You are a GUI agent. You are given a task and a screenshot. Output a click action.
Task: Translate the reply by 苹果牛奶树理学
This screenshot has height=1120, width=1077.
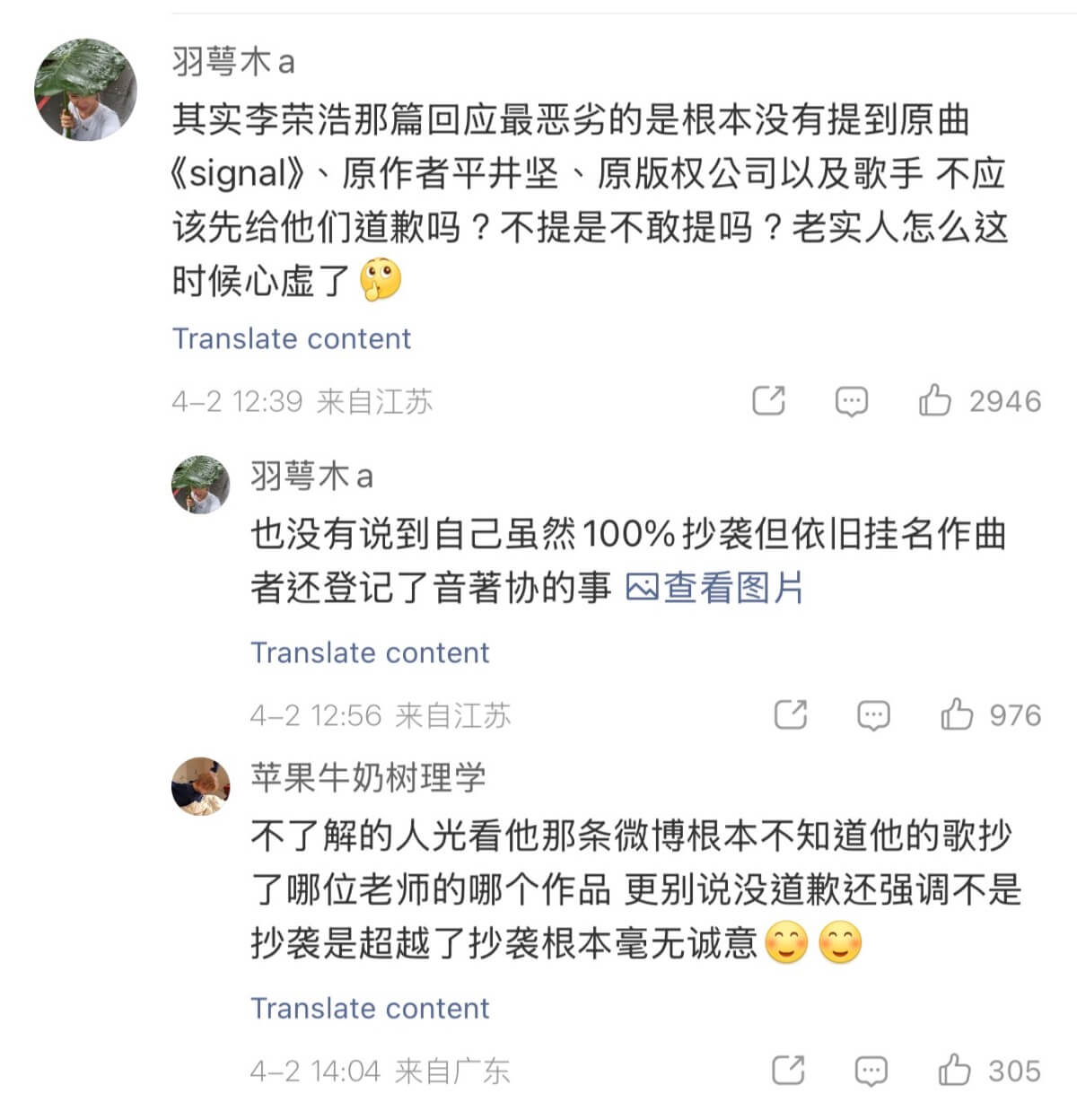tap(370, 1008)
